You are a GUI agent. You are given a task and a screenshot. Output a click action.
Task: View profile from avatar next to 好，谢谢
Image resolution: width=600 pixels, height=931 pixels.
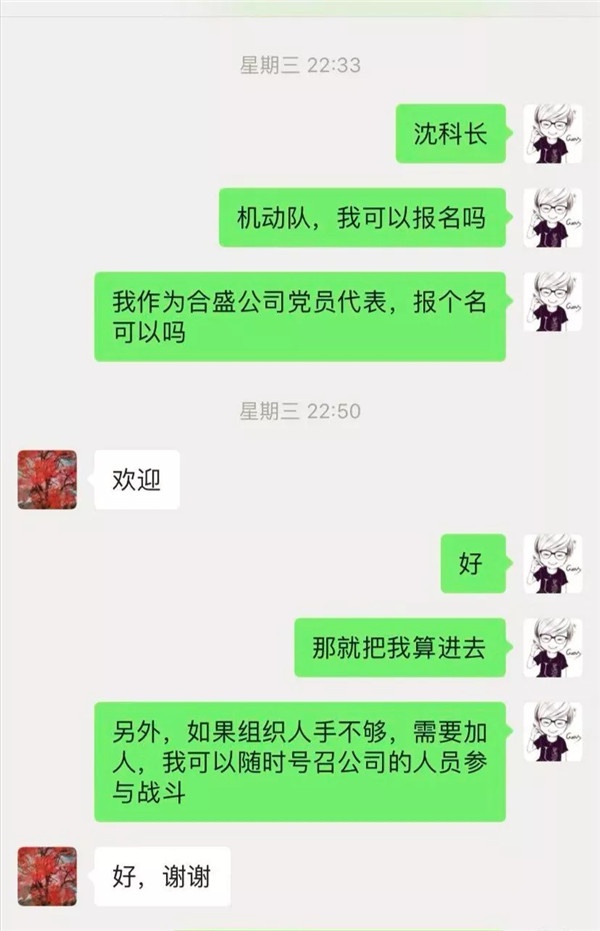click(47, 876)
